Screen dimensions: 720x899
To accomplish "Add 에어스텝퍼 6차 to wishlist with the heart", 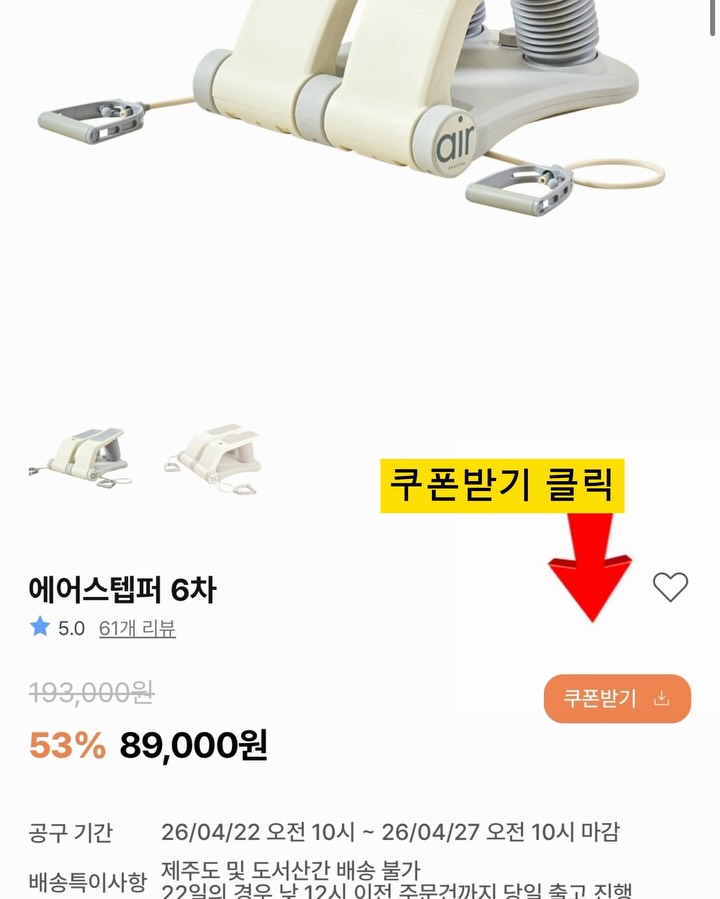I will (670, 587).
